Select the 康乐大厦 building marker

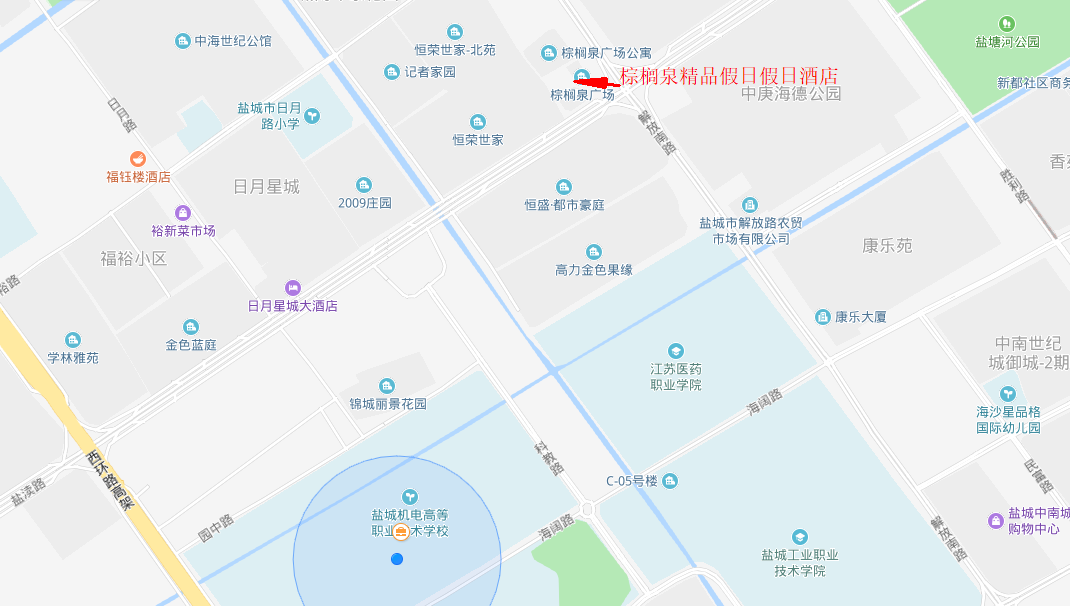pos(823,317)
